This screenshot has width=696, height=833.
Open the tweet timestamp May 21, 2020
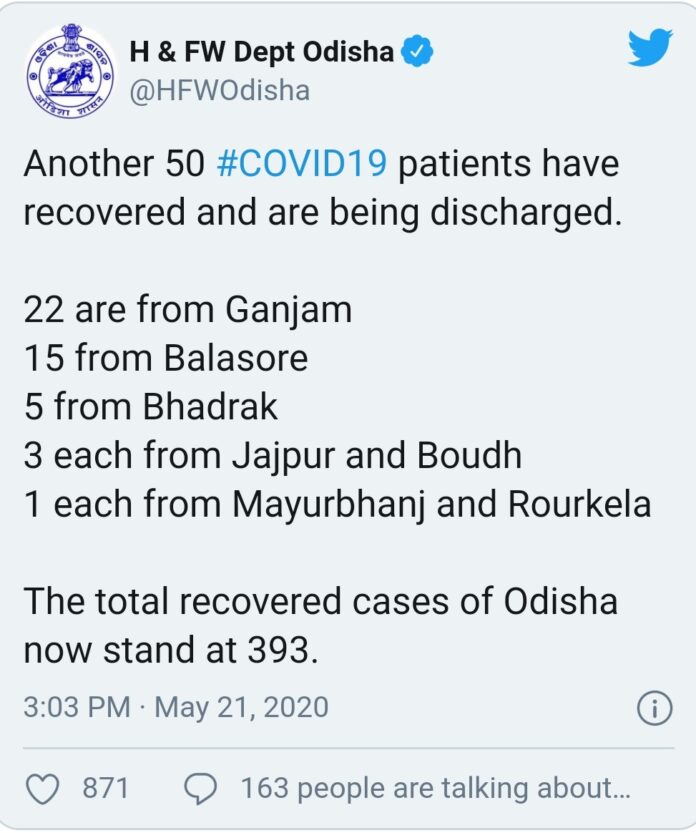point(176,708)
